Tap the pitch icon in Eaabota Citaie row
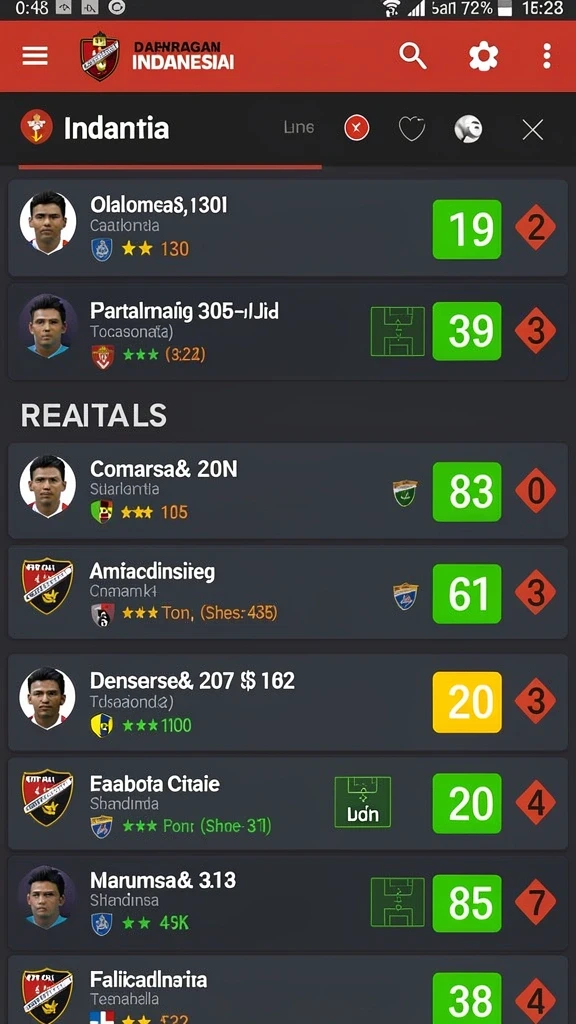The image size is (576, 1024). click(362, 803)
